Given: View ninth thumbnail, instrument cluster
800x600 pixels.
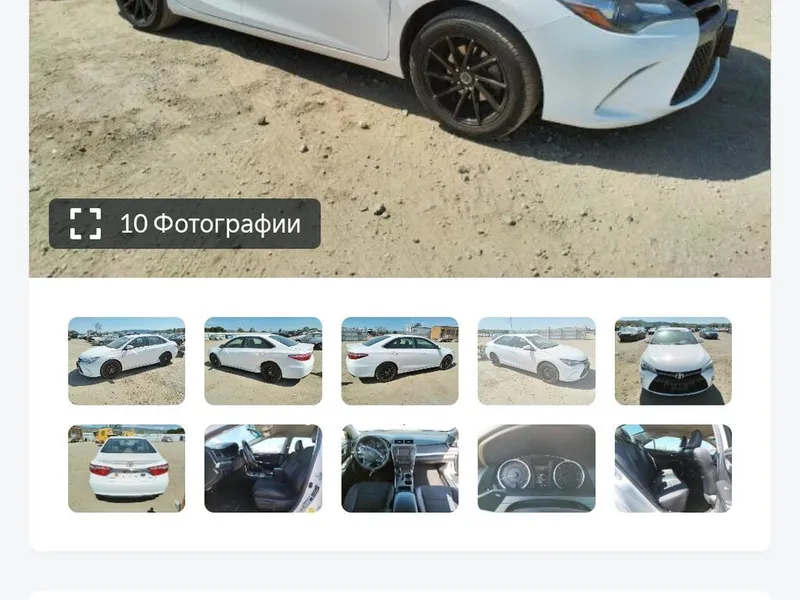Looking at the screenshot, I should [x=536, y=468].
